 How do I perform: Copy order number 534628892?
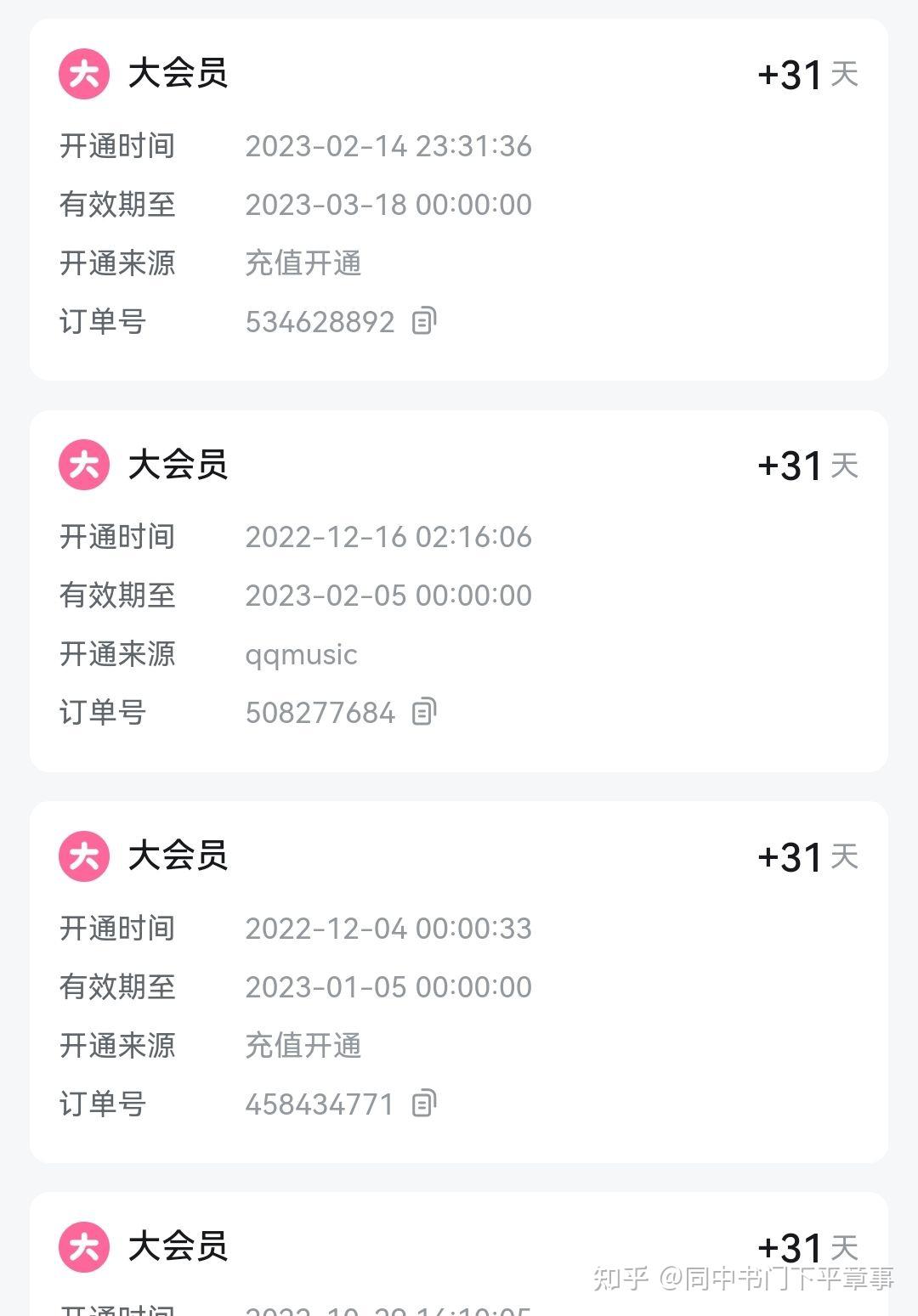[x=424, y=321]
